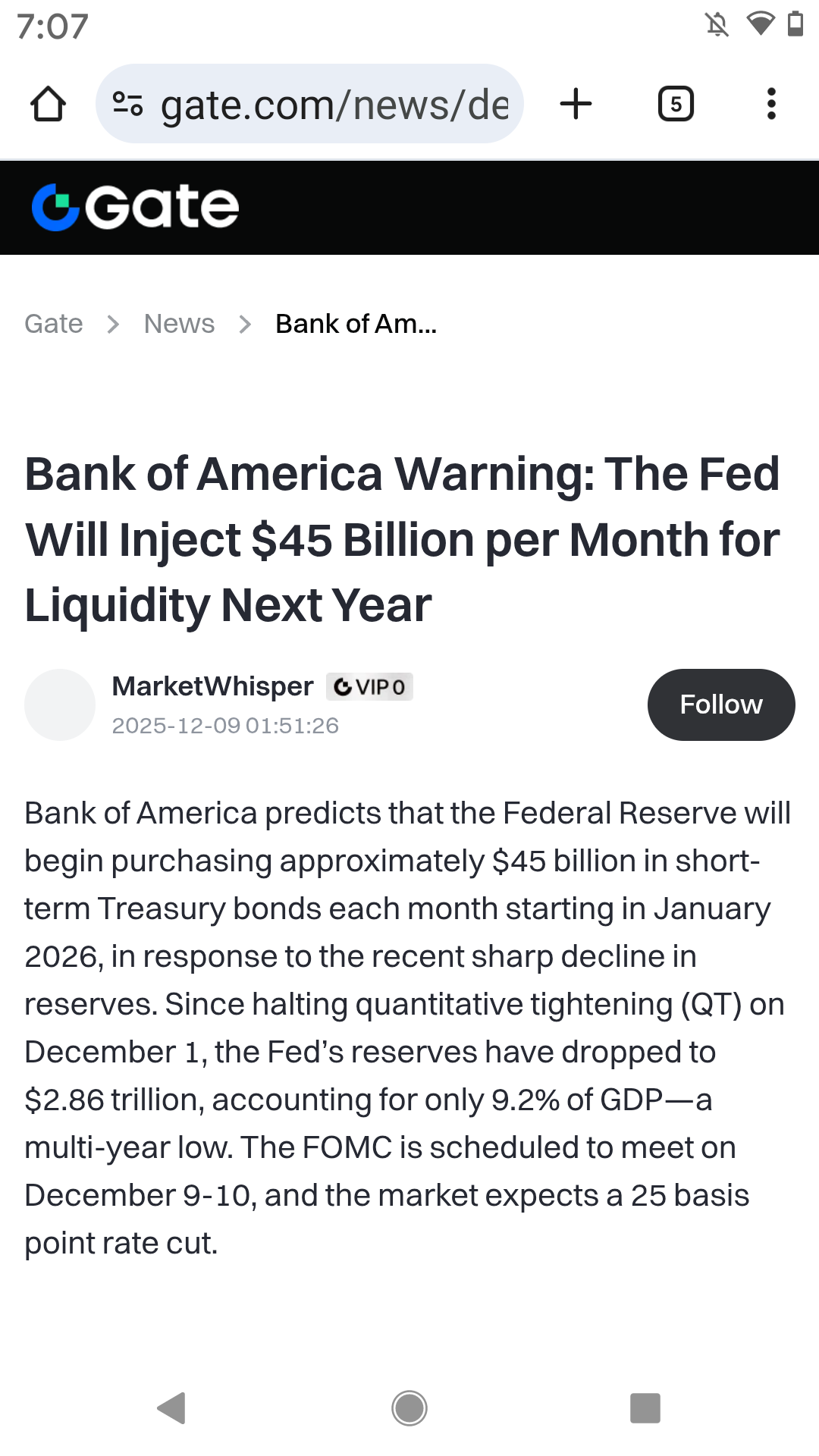Screen dimensions: 819x1456
Task: Open the tab switcher showing 5 tabs
Action: (x=675, y=104)
